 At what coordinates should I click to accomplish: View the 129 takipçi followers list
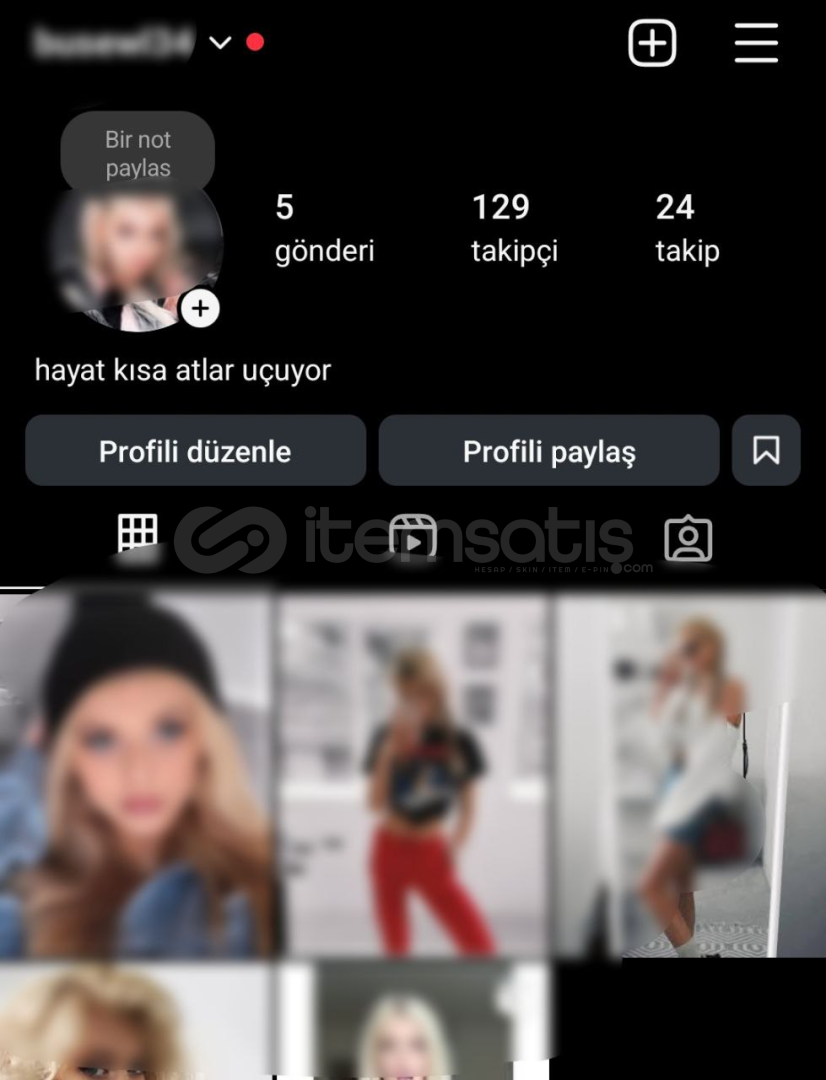click(514, 228)
